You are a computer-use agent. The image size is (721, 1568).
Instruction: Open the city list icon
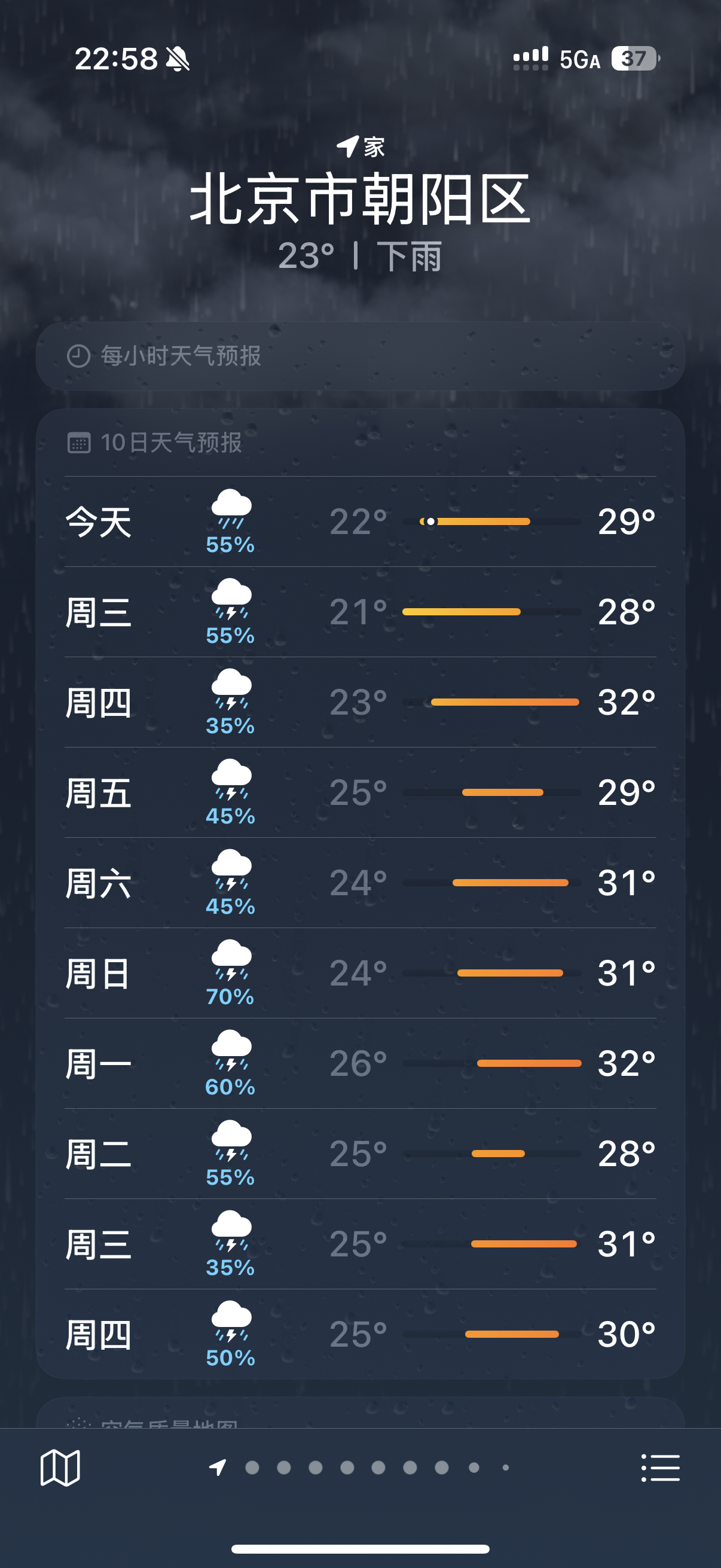tap(660, 1468)
